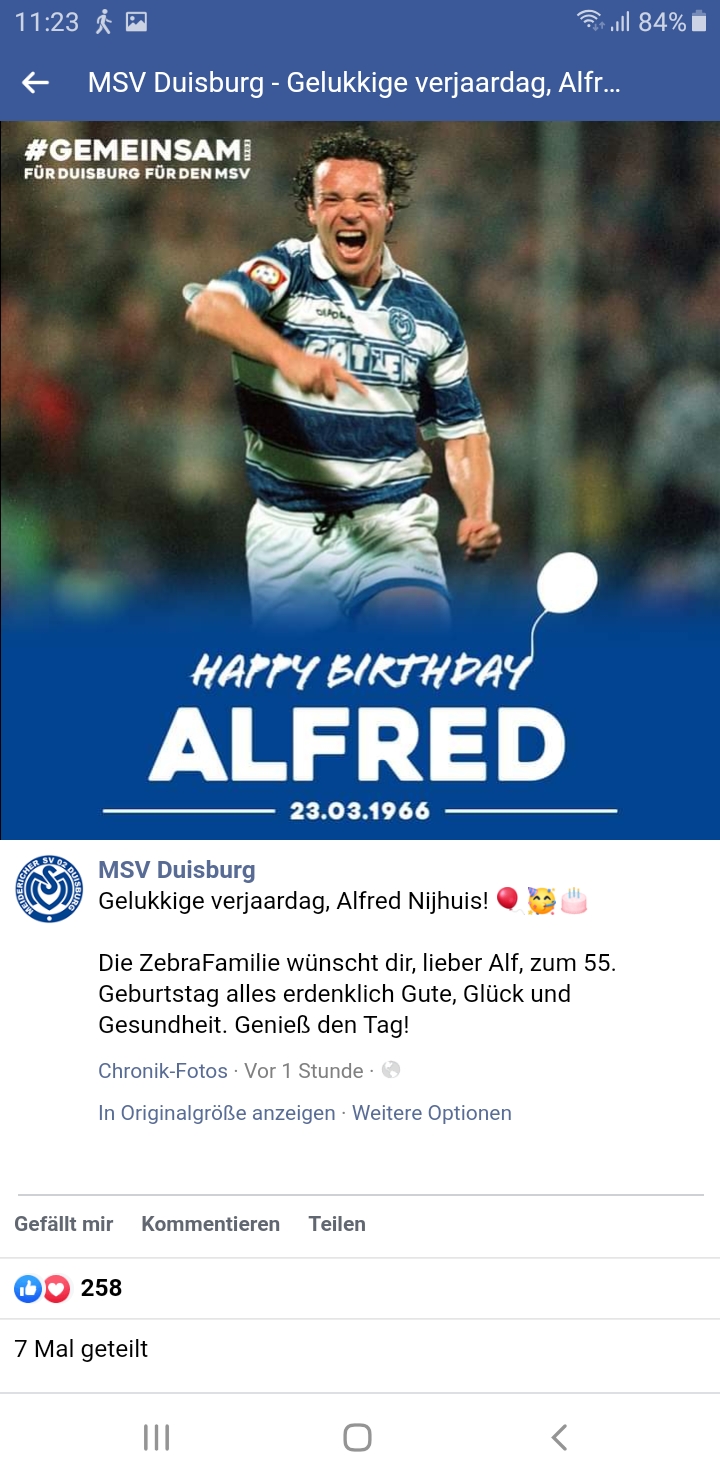
Task: Open system recent apps
Action: pos(156,1437)
